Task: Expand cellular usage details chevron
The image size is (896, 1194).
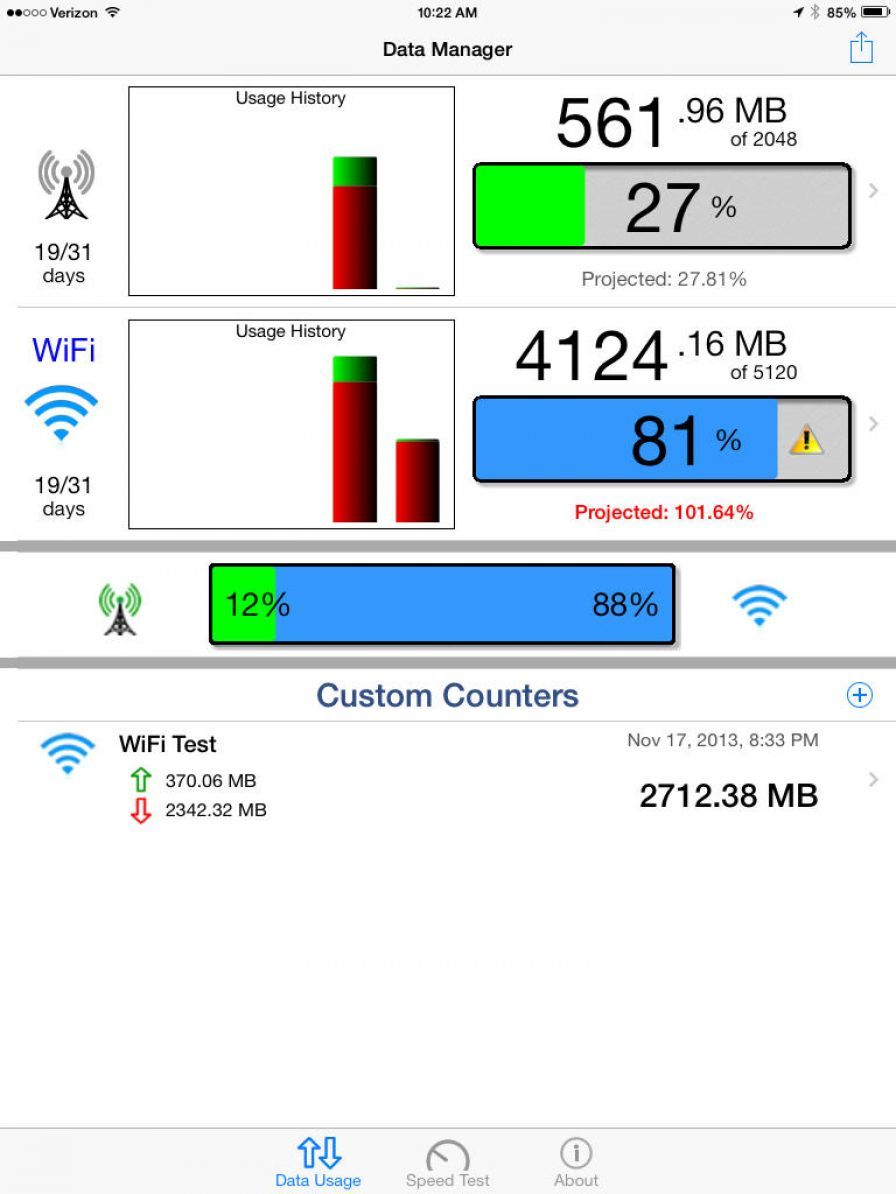Action: click(x=875, y=190)
